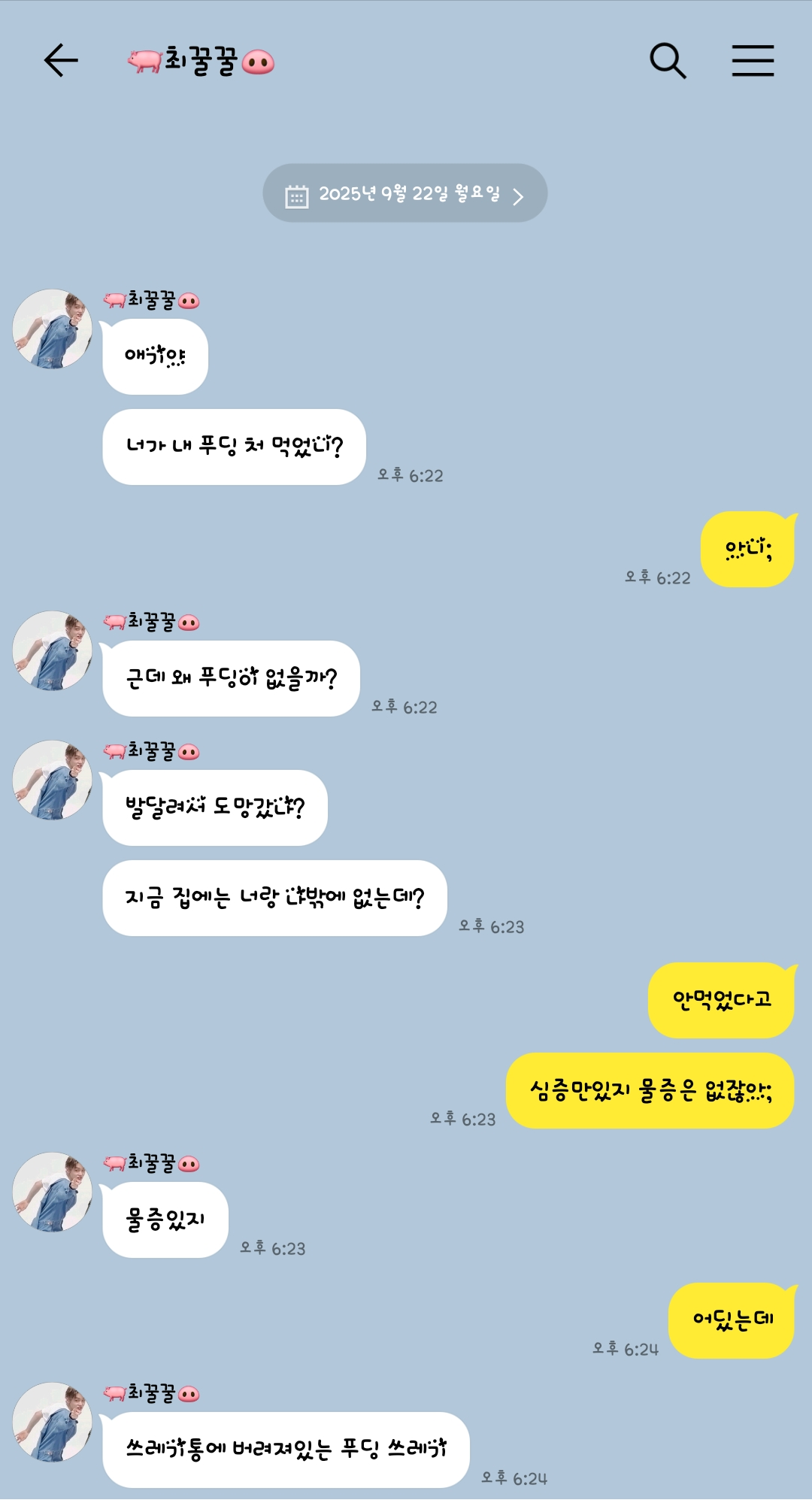812x1503 pixels.
Task: Open sender avatar next to 근데 왜 푸딩이 없을까?
Action: [53, 651]
